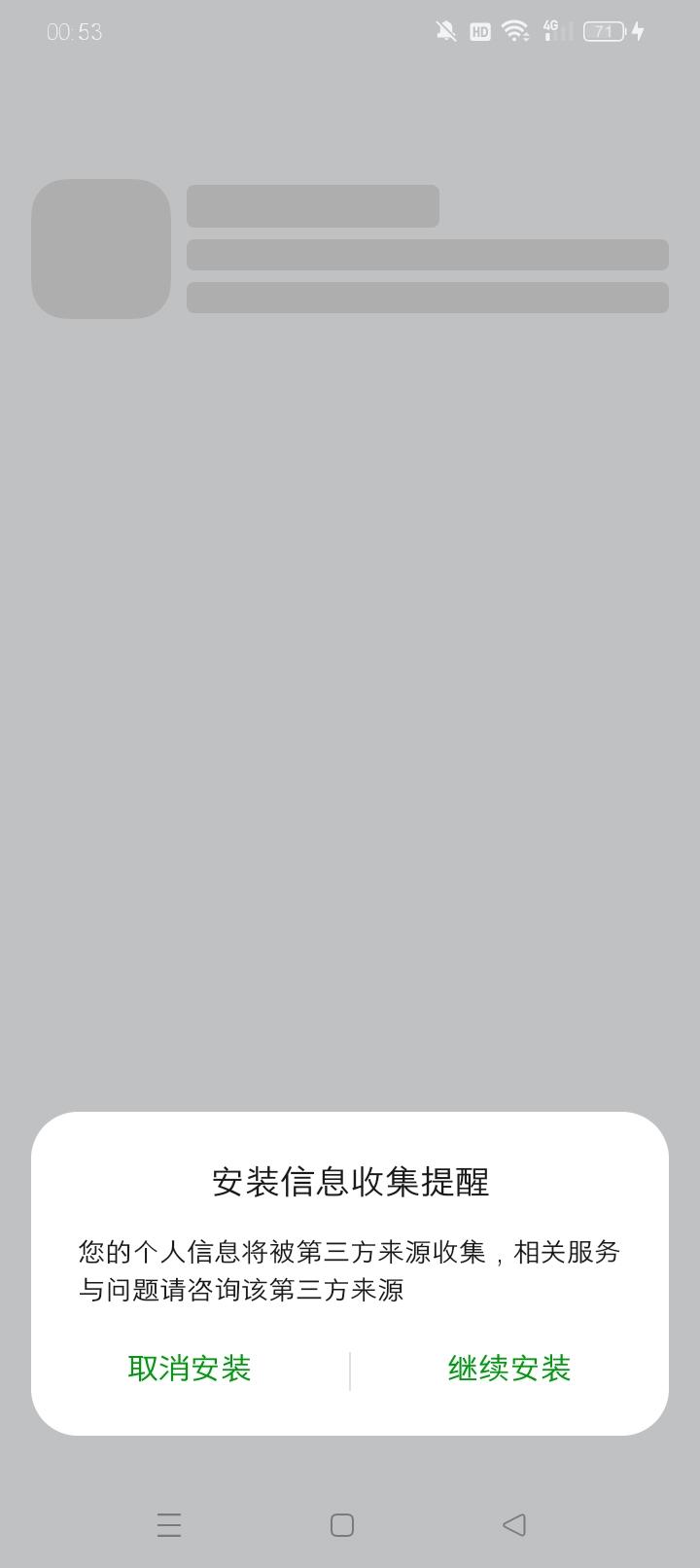This screenshot has height=1568, width=700.
Task: Tap the back navigation triangle
Action: [x=514, y=1525]
